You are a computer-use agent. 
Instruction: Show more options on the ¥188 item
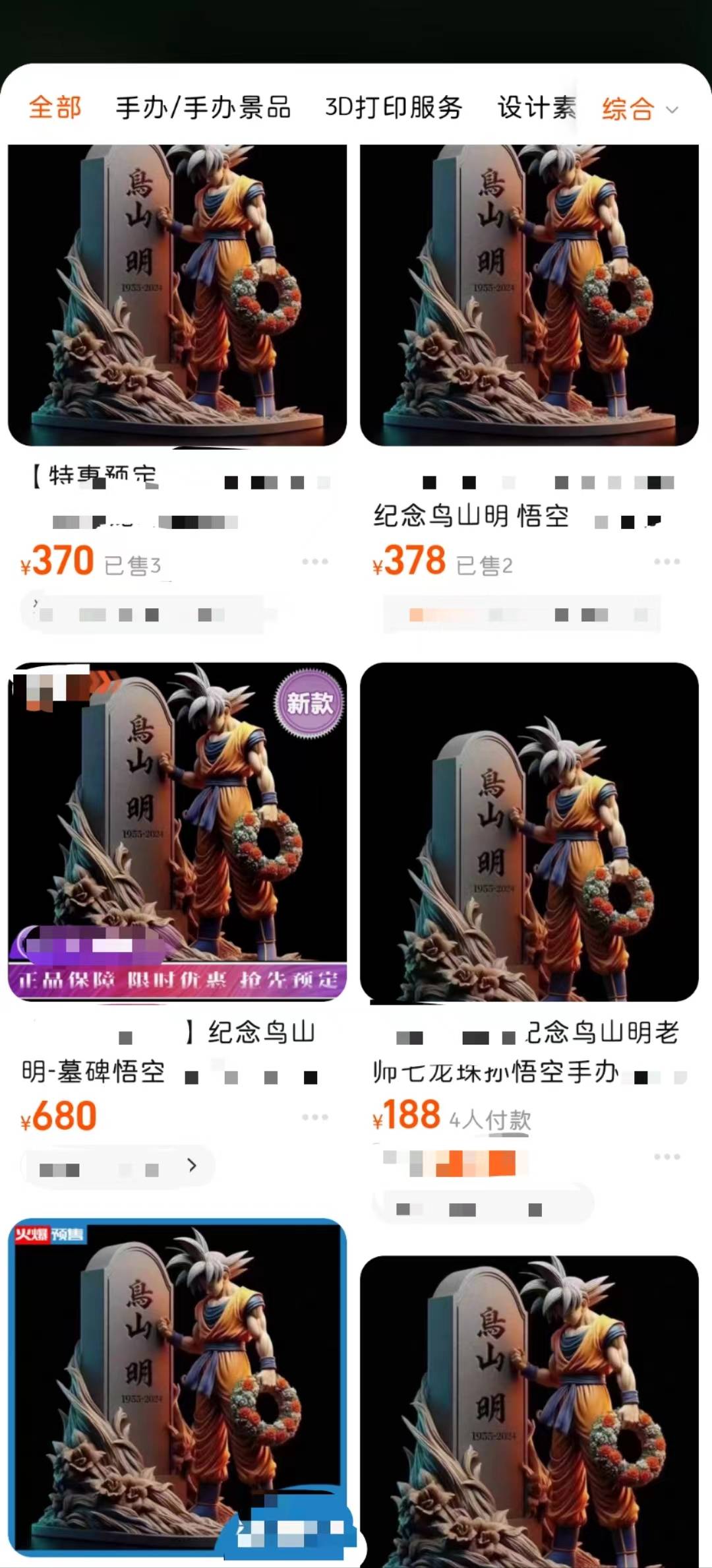click(667, 1157)
